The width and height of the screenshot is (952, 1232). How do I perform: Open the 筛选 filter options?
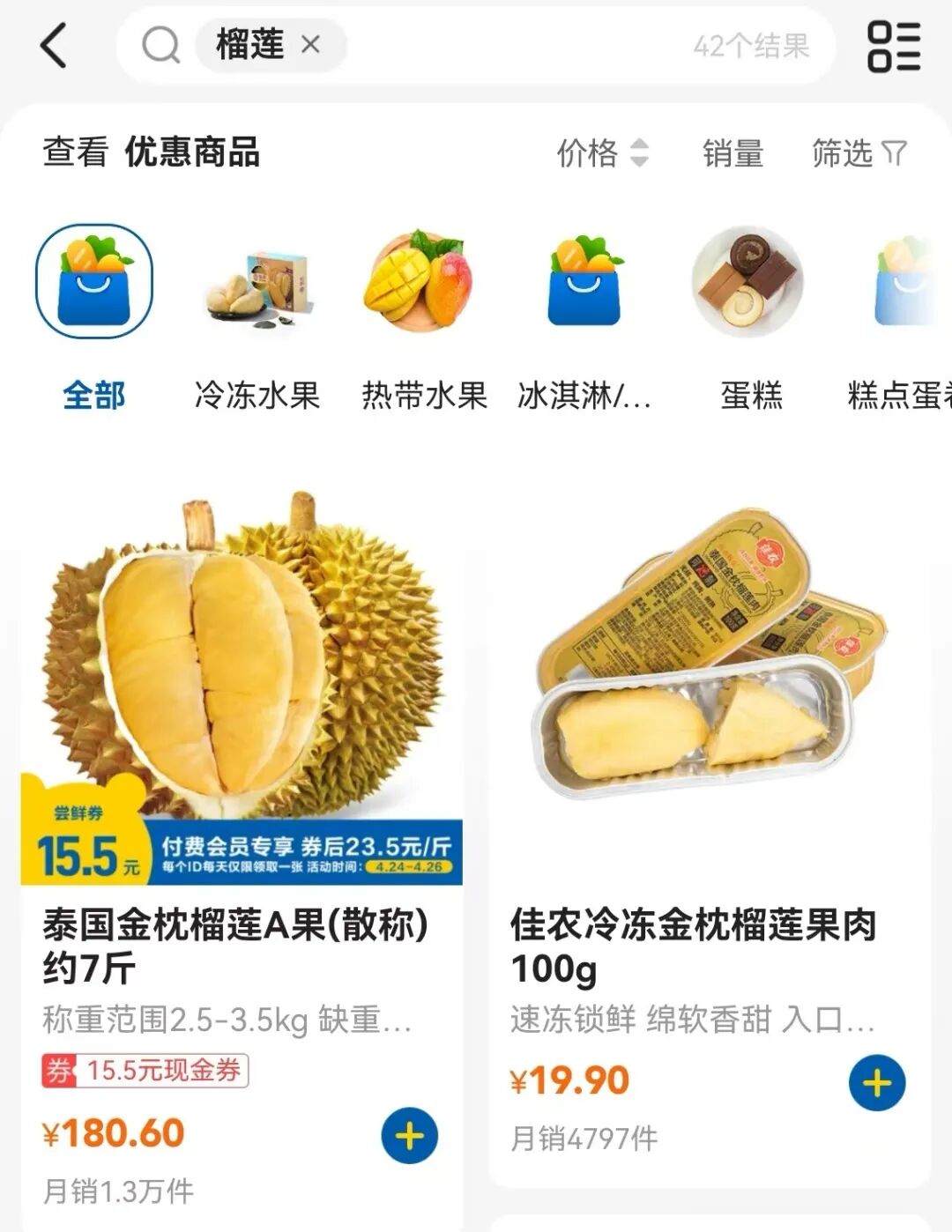pos(859,153)
